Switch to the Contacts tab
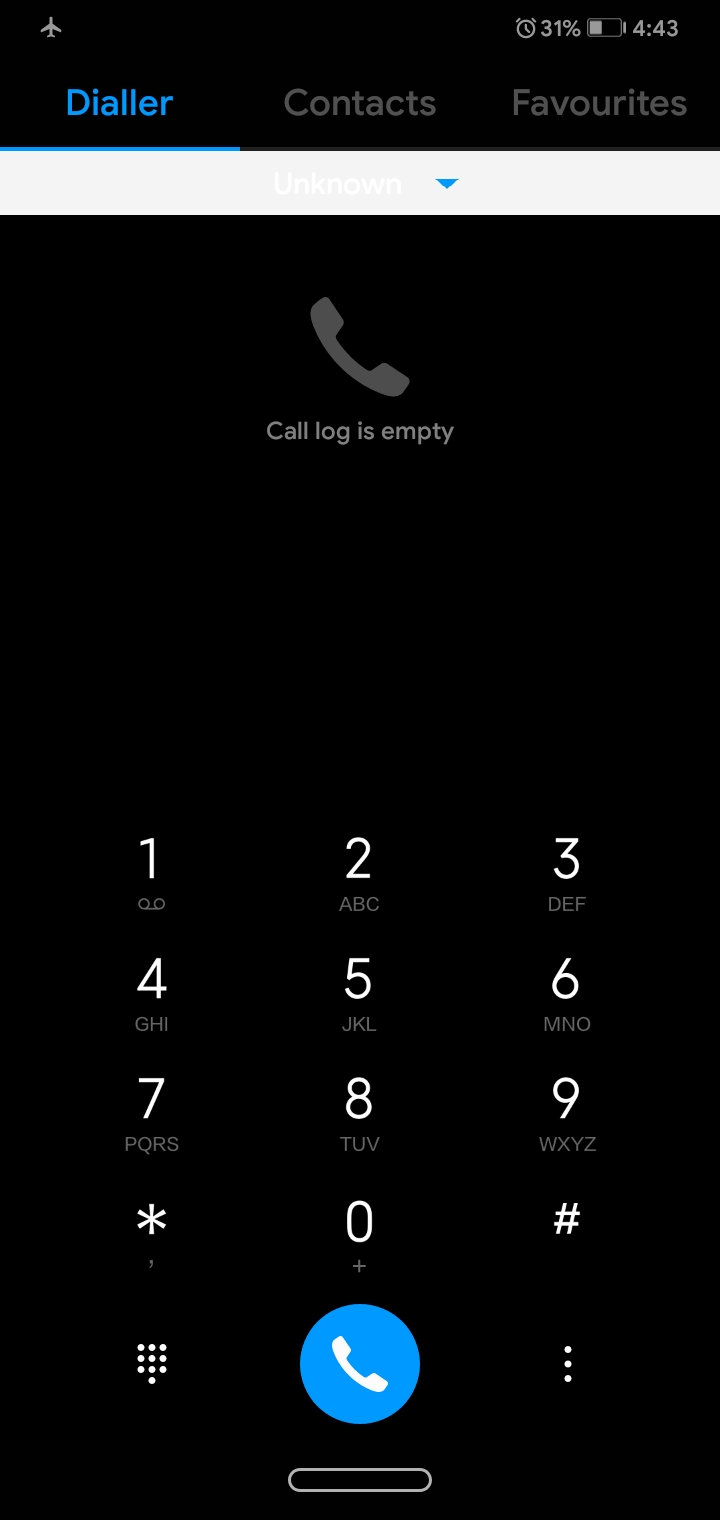The image size is (720, 1520). pyautogui.click(x=360, y=103)
